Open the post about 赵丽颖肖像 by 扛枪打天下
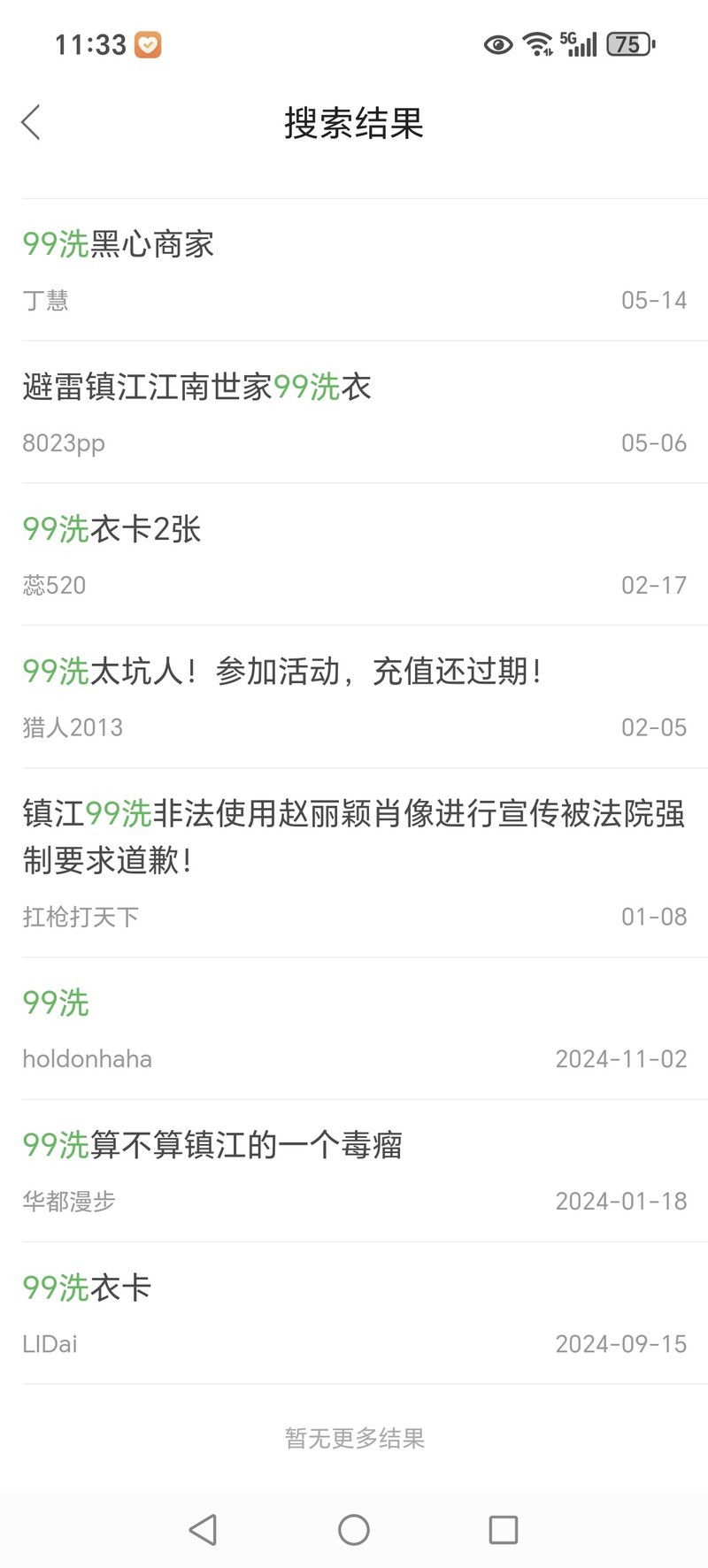The height and width of the screenshot is (1568, 708). pyautogui.click(x=352, y=836)
